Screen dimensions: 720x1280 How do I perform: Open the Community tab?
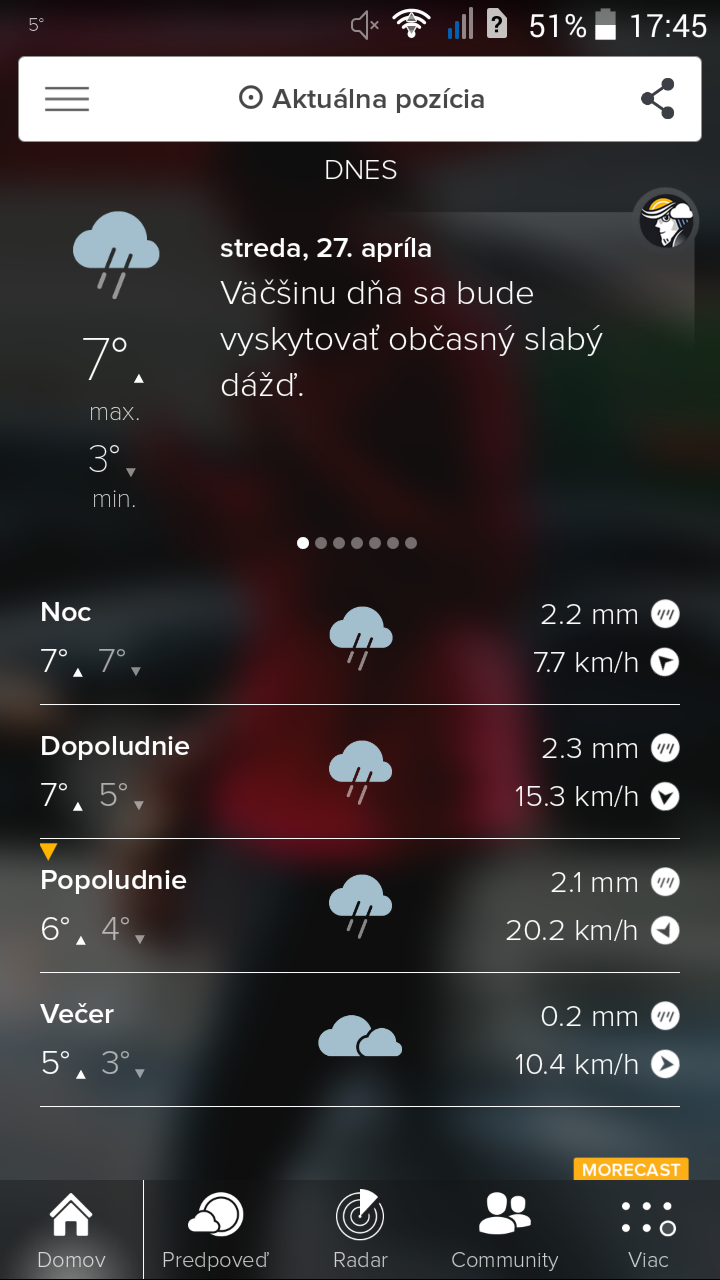504,1230
